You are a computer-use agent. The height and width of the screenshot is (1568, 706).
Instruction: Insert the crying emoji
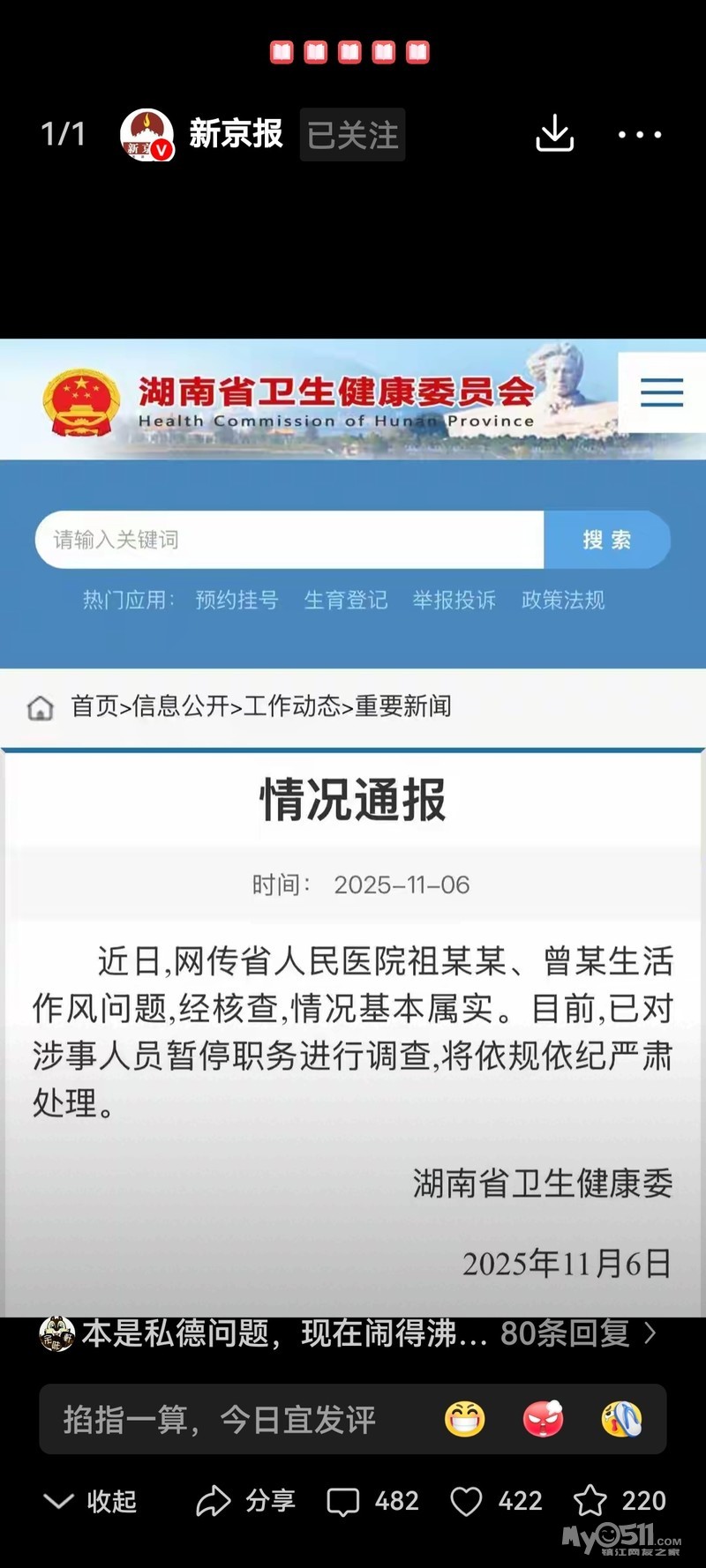621,1420
